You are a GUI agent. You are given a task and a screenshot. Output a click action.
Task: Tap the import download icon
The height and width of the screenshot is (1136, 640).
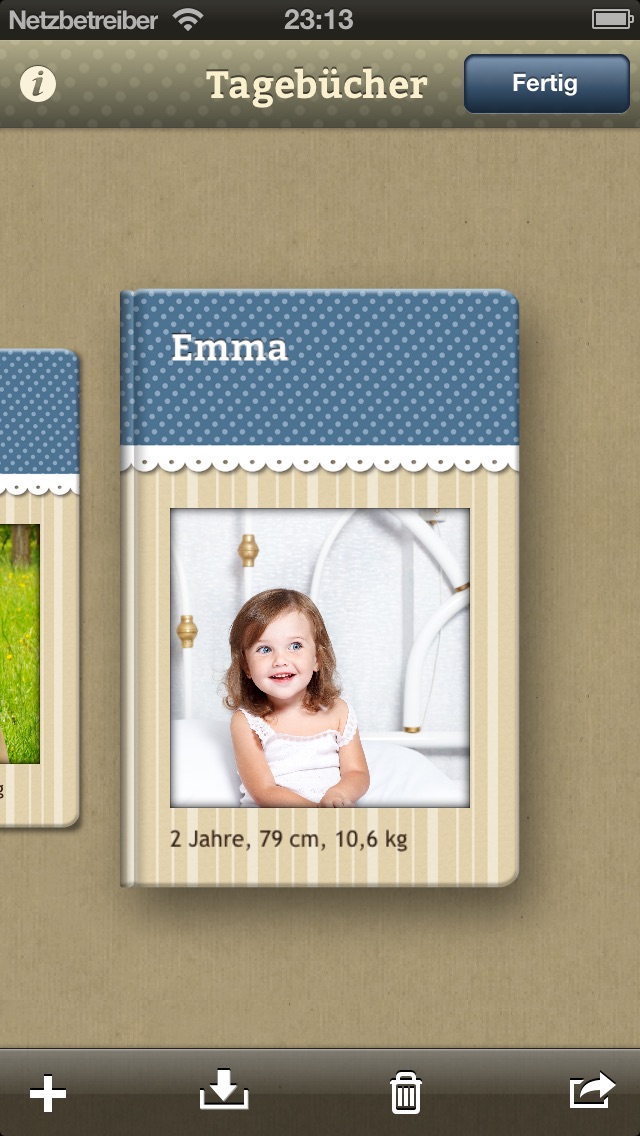point(224,1091)
